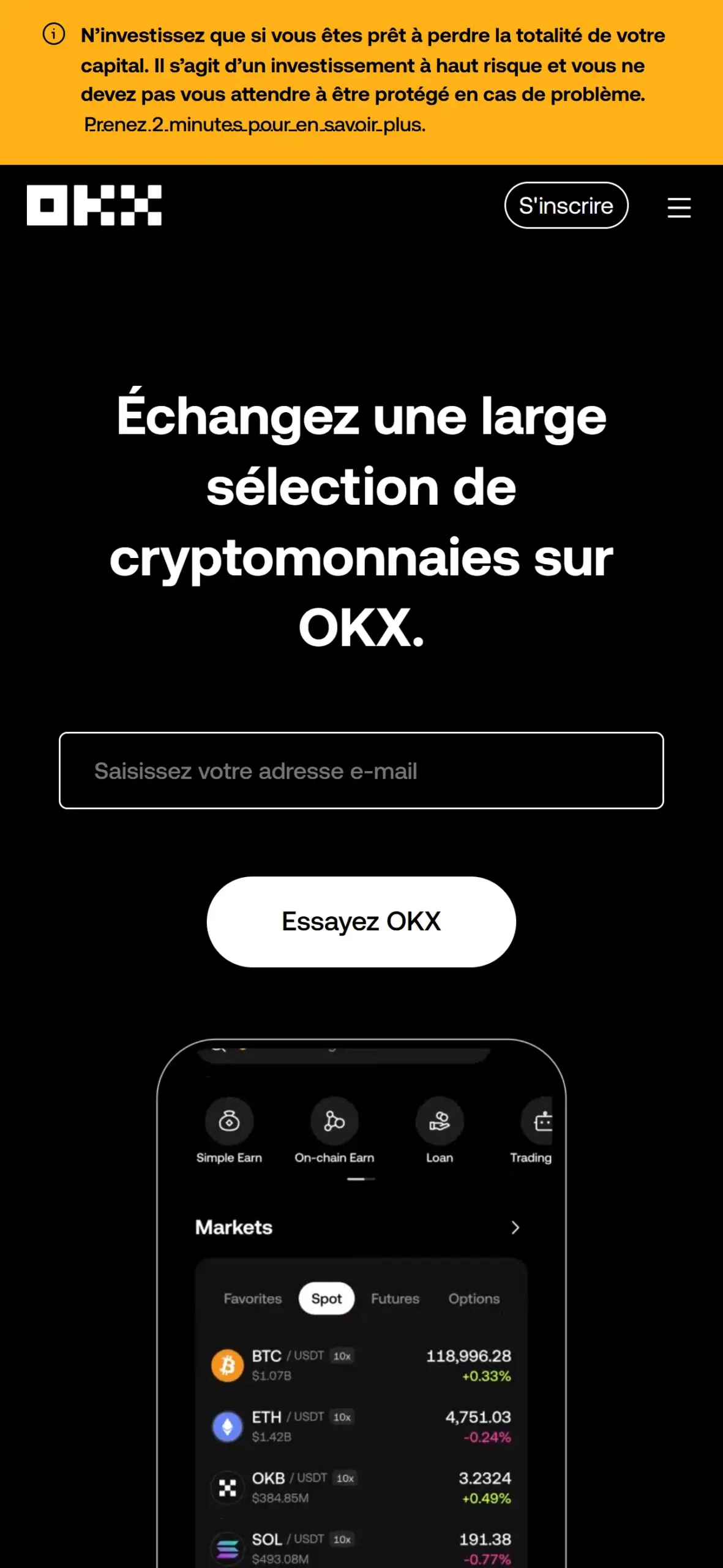Open the Futures tab
This screenshot has width=723, height=1568.
pos(395,1298)
